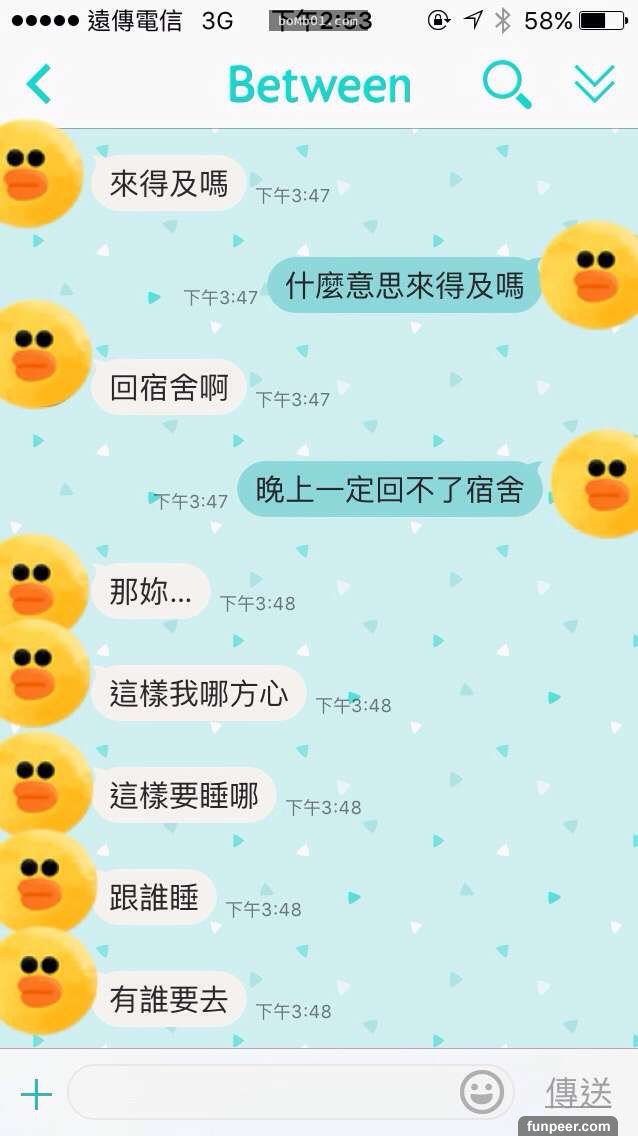Open the double-chevron dropdown menu
This screenshot has width=638, height=1136.
pos(594,84)
